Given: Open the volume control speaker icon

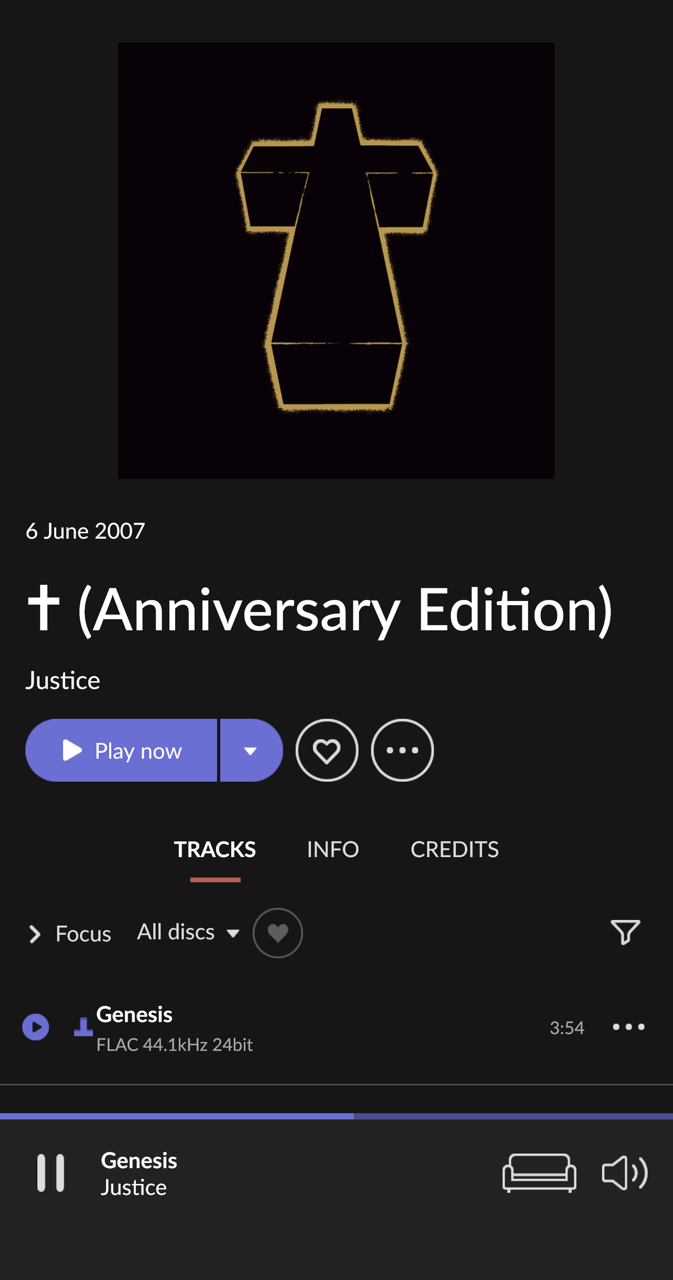Looking at the screenshot, I should click(x=625, y=1173).
